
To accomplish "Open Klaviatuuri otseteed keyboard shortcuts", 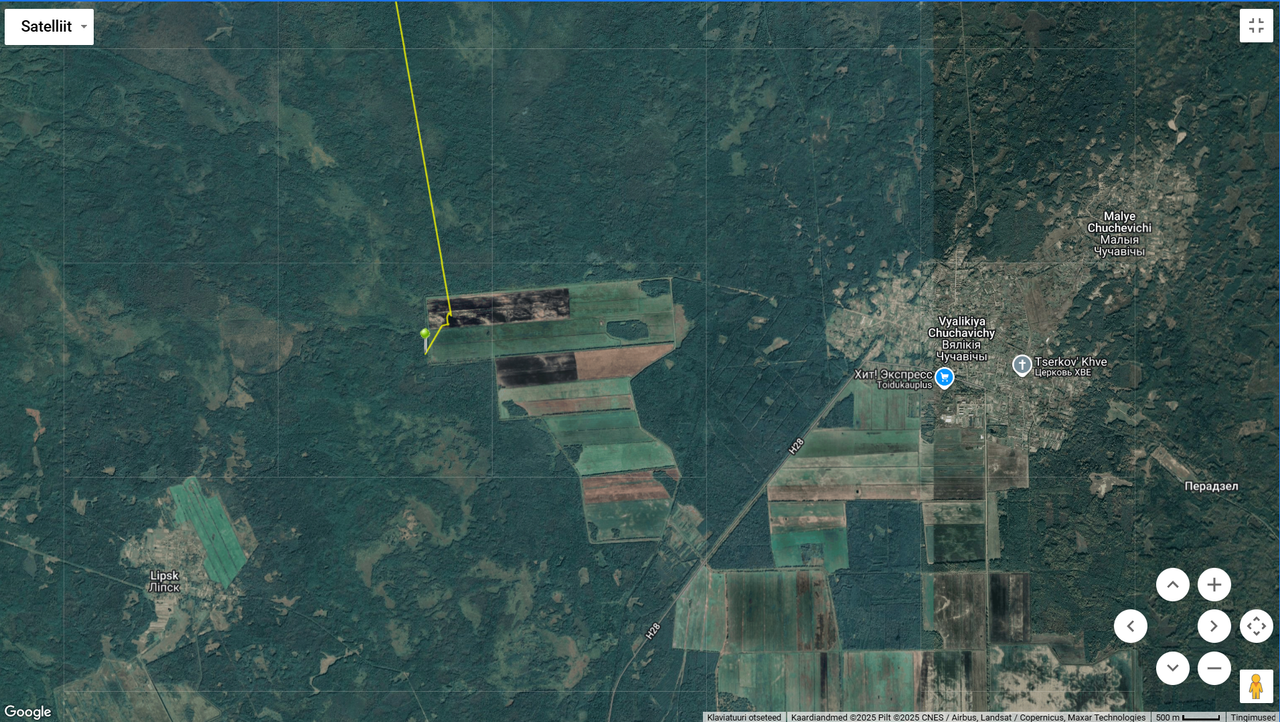I will (x=744, y=717).
